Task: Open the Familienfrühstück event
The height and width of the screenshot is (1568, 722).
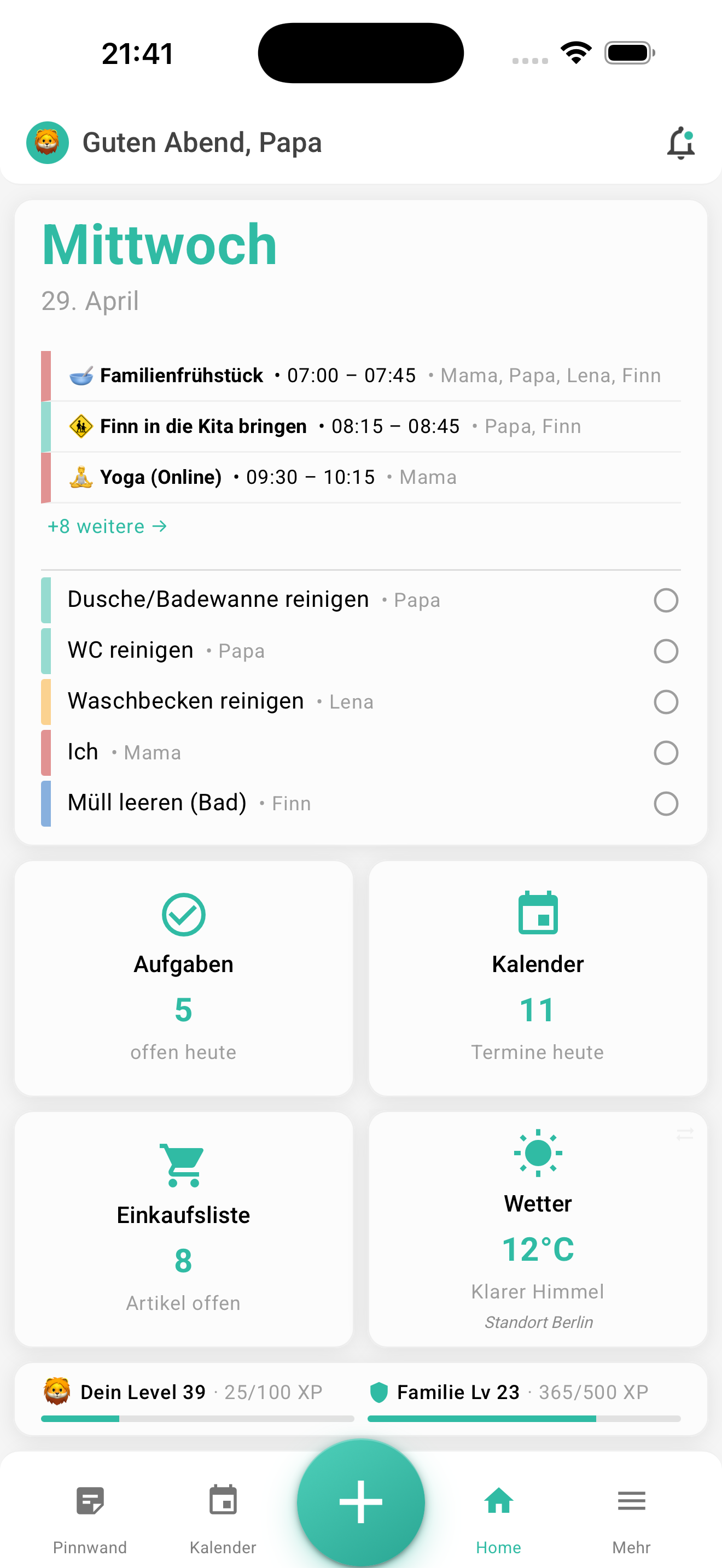Action: click(x=182, y=376)
